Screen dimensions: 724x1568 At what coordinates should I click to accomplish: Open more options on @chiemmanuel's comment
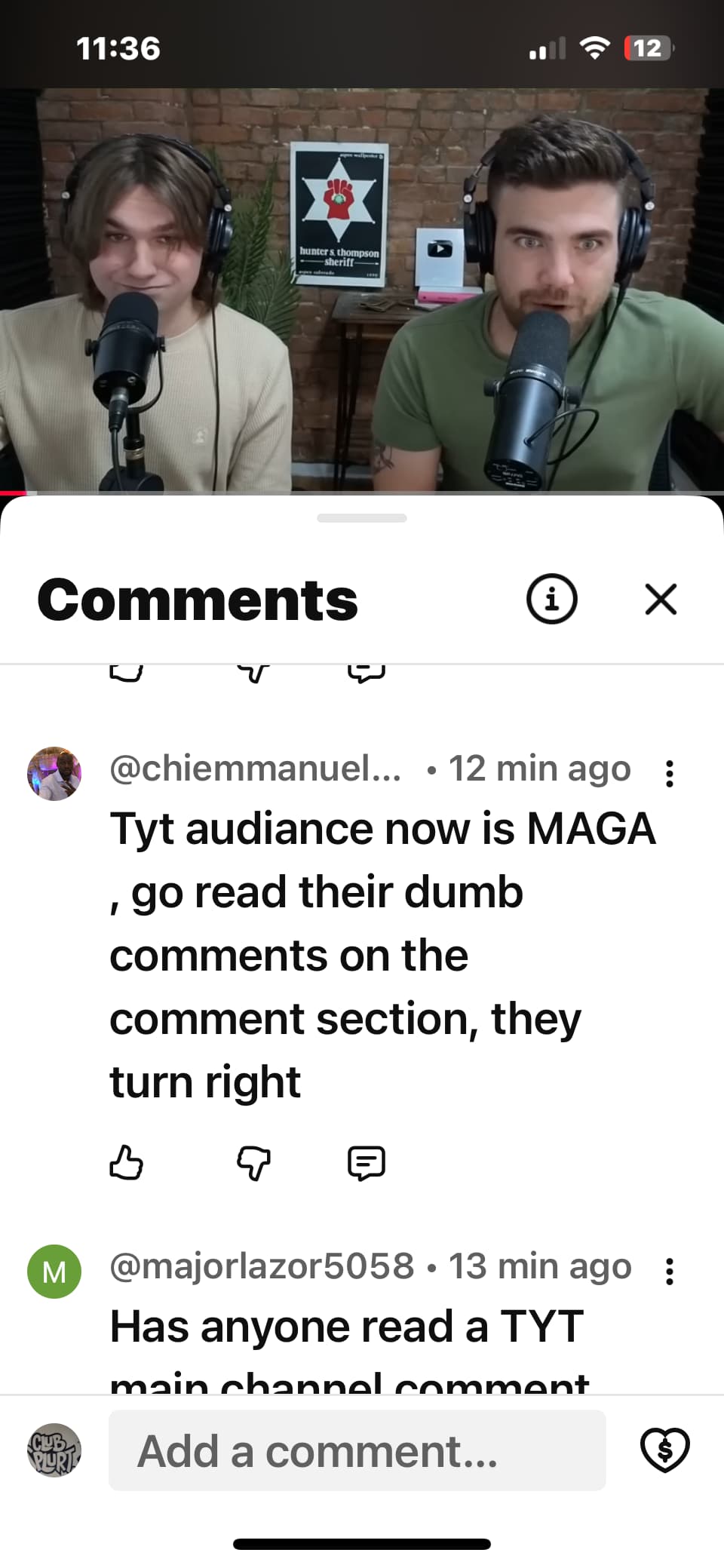click(669, 774)
